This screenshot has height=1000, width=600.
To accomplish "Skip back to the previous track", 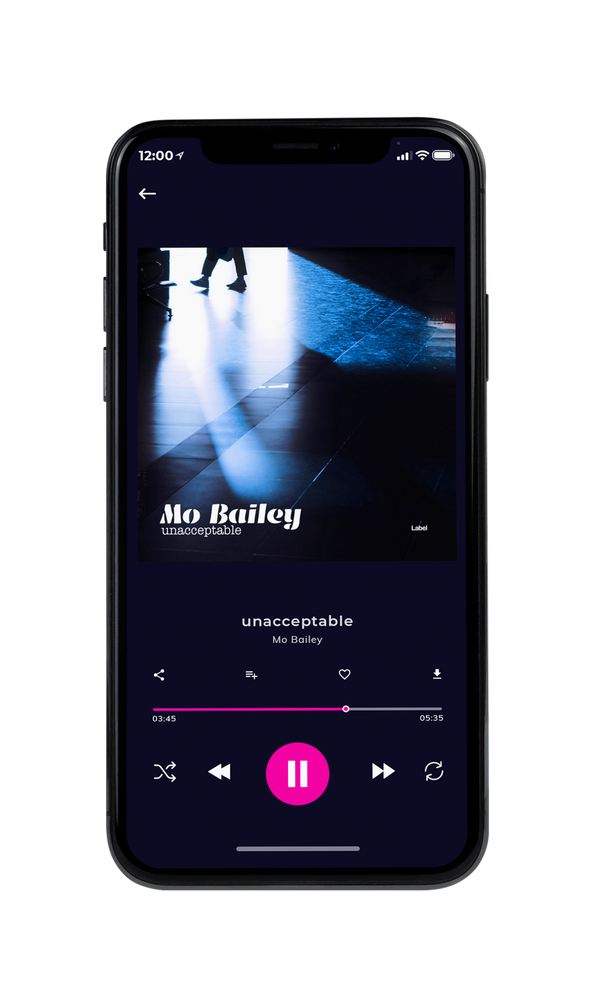I will 219,772.
